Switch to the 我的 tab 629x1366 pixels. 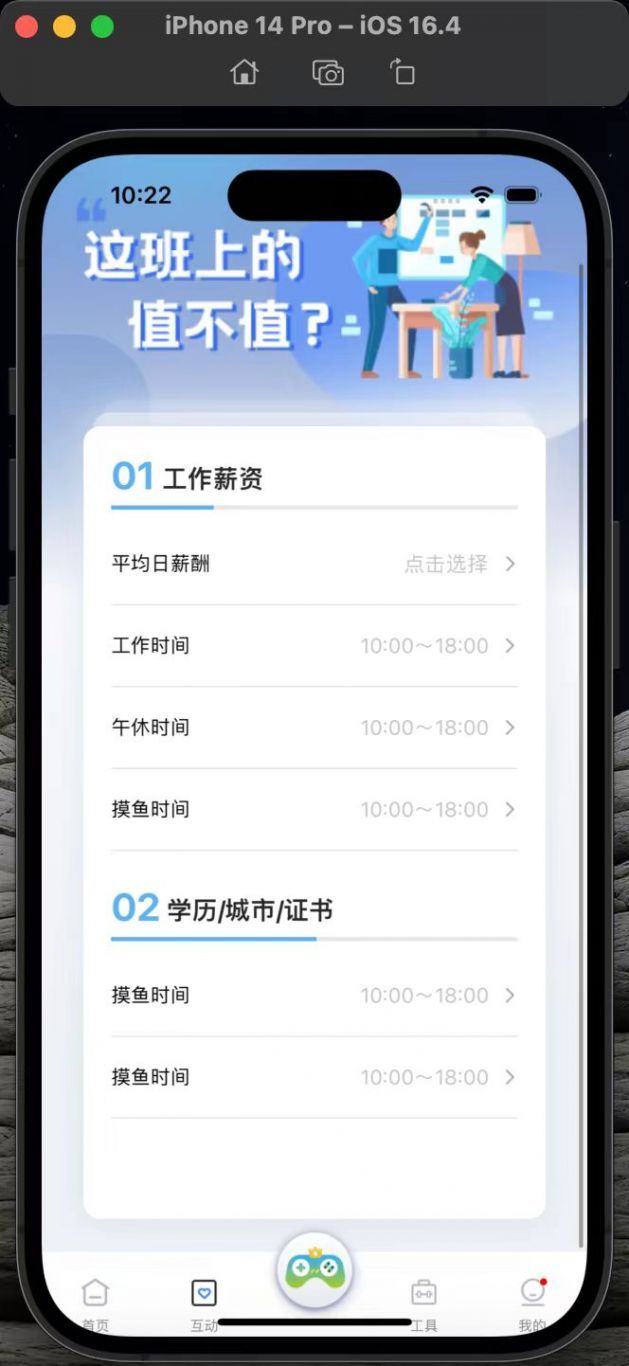pos(533,1304)
